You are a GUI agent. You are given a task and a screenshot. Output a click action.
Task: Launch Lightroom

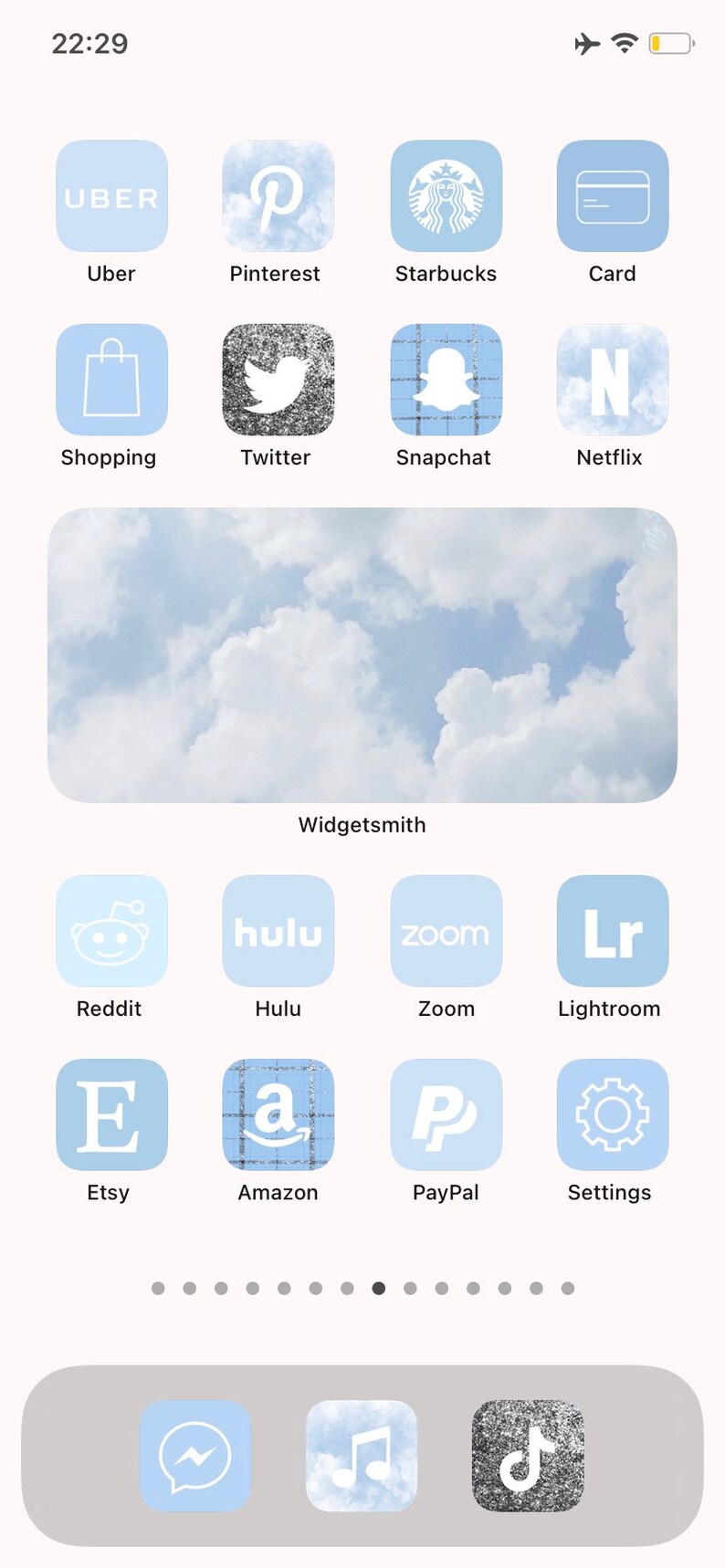point(613,931)
